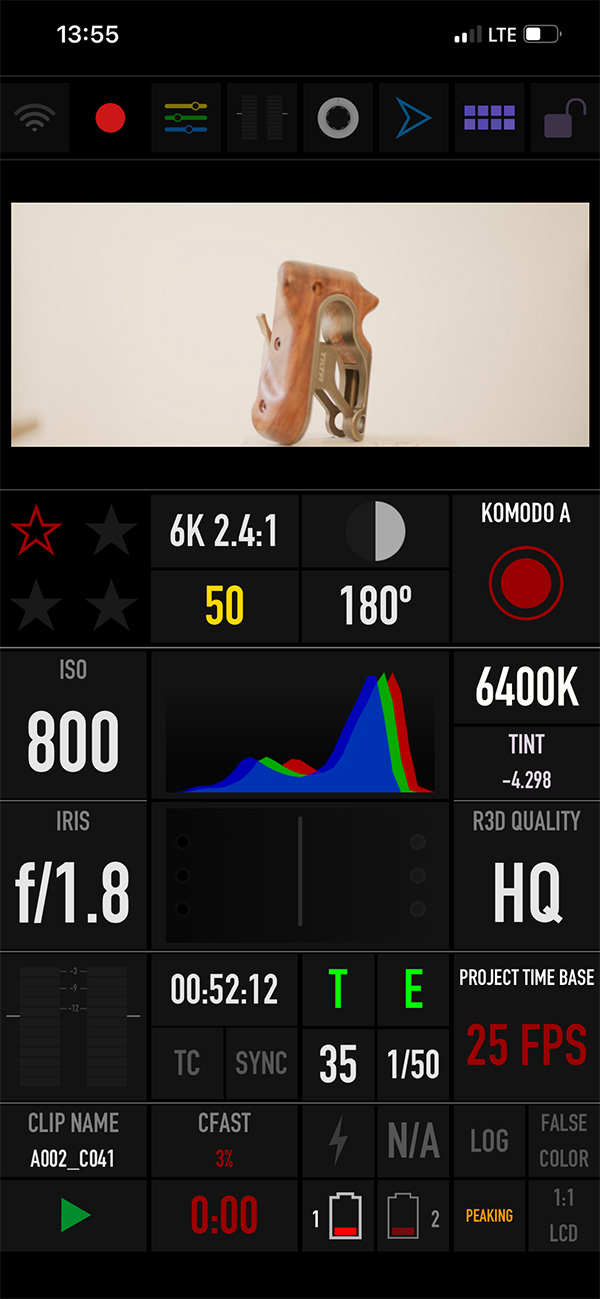Viewport: 600px width, 1299px height.
Task: Change the 6K 2.4:1 resolution format
Action: [x=224, y=532]
